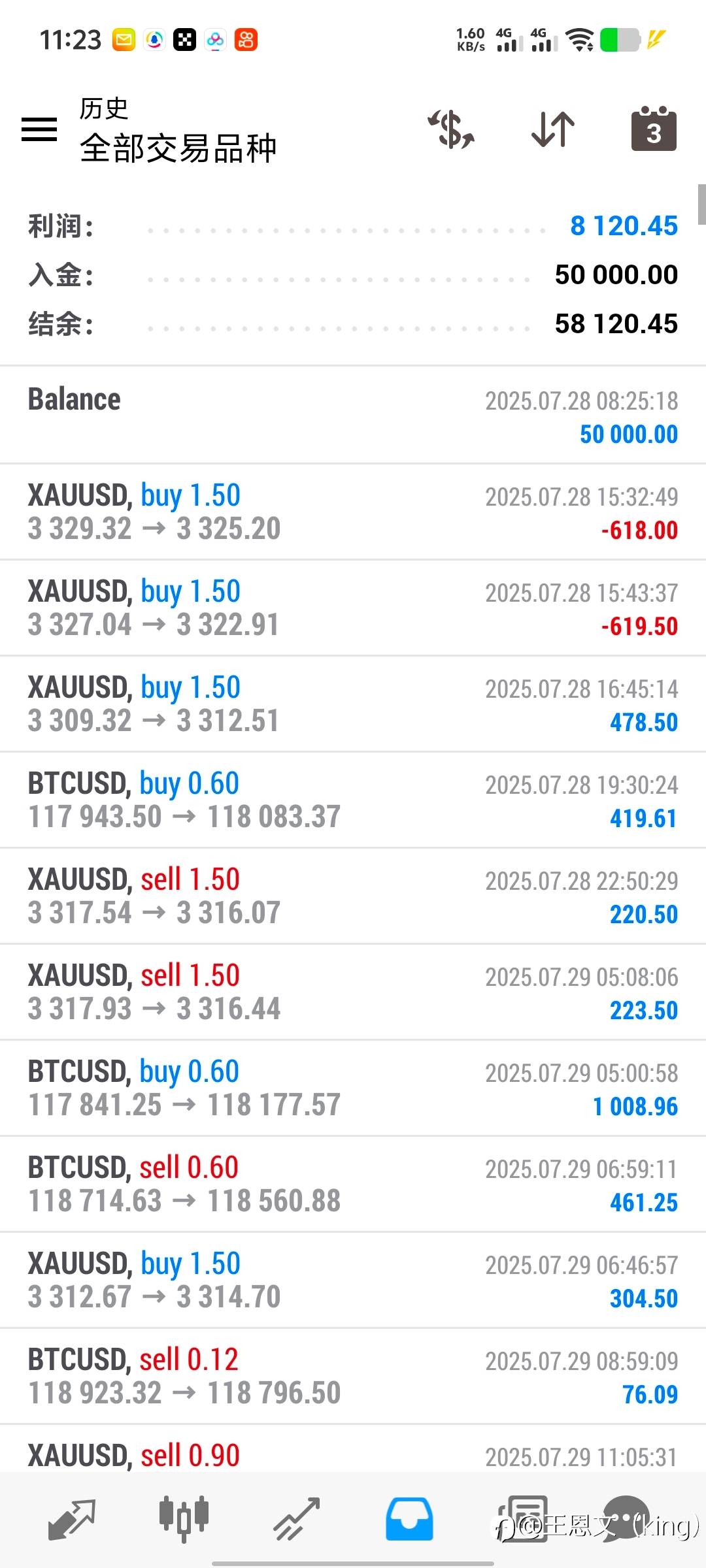Open the XAUUSD sell trade with 223.50 profit

pyautogui.click(x=353, y=992)
